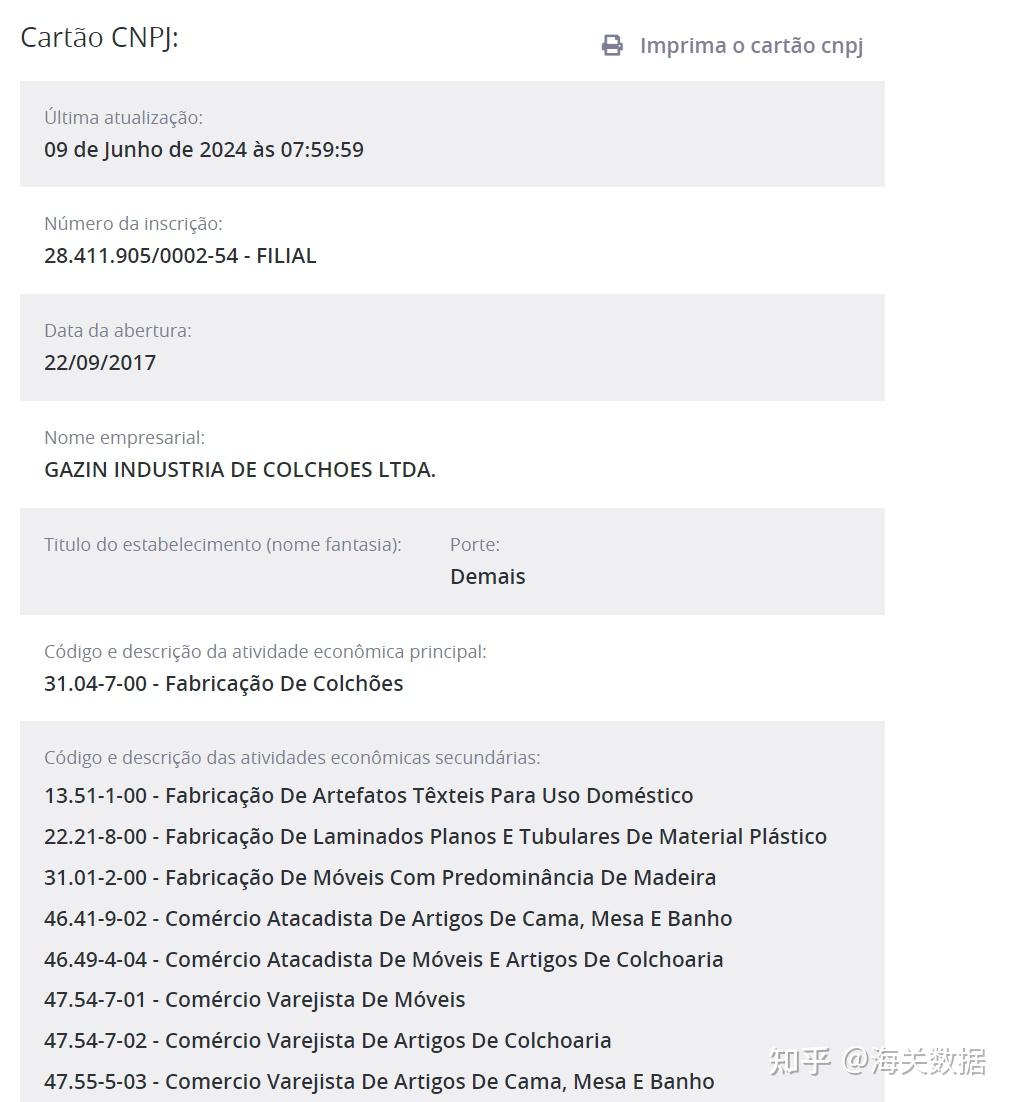Click the Última atualização date field
This screenshot has width=1012, height=1102.
204,149
